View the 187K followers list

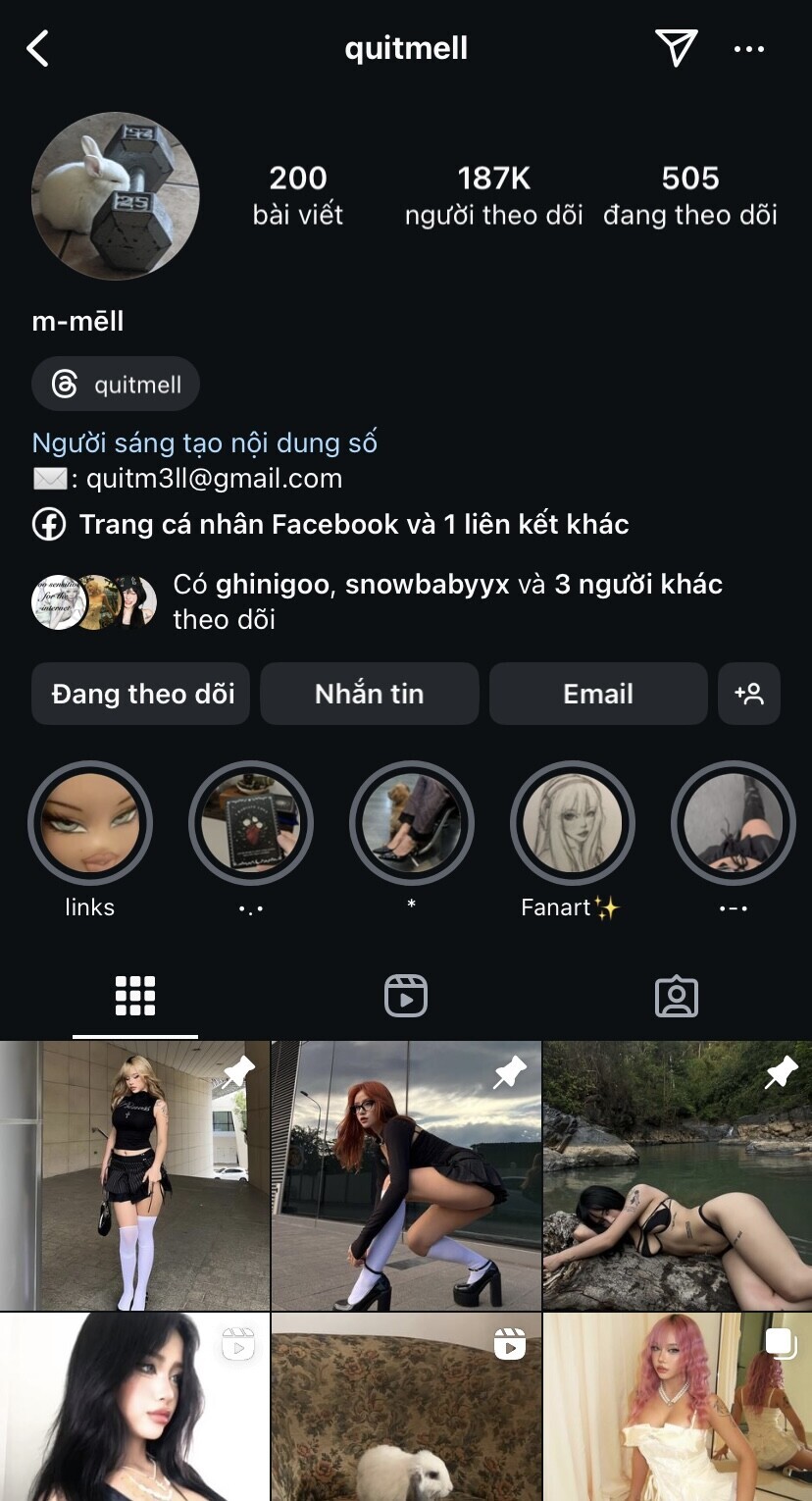(x=494, y=195)
